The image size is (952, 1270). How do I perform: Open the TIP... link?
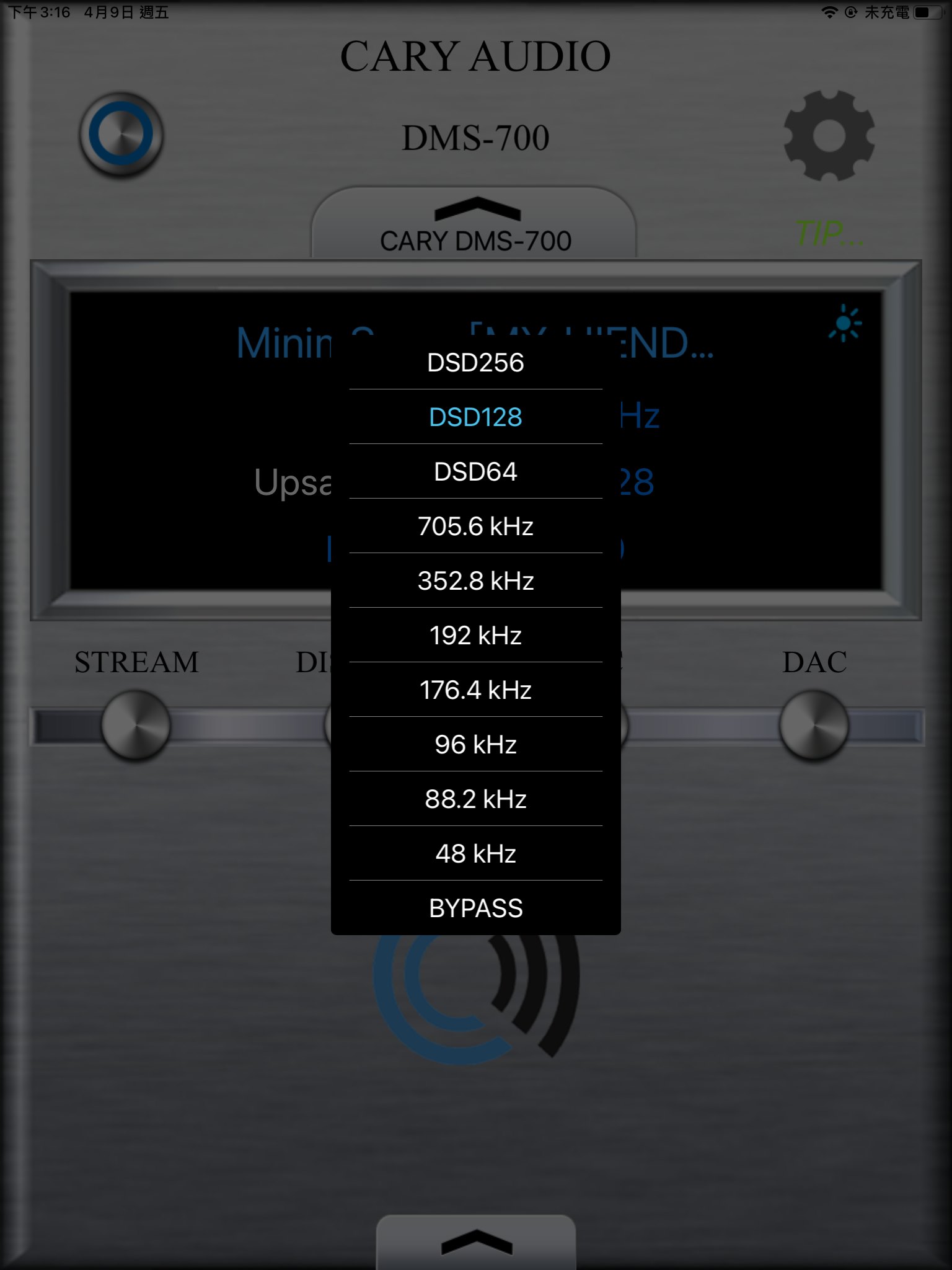(x=829, y=234)
